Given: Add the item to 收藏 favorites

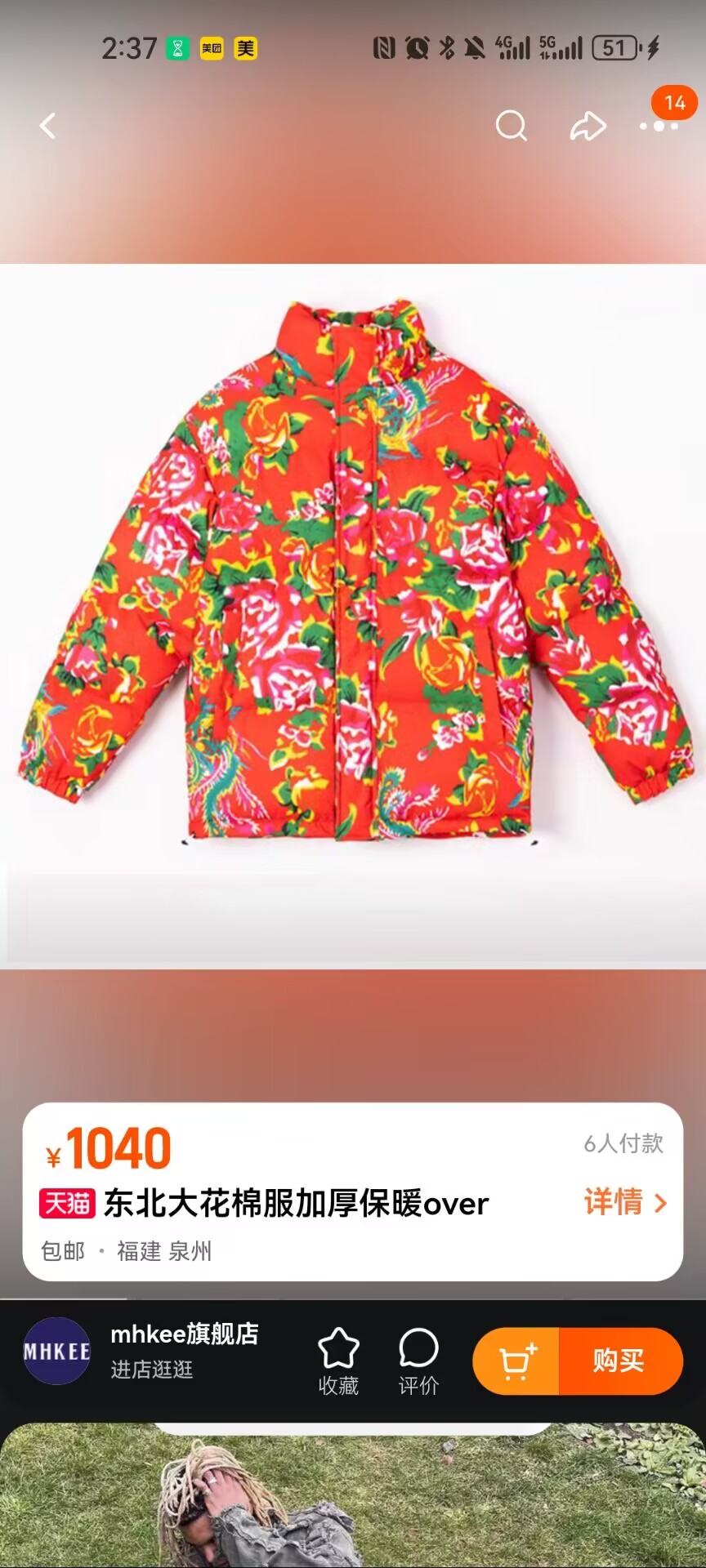Looking at the screenshot, I should (x=338, y=1361).
